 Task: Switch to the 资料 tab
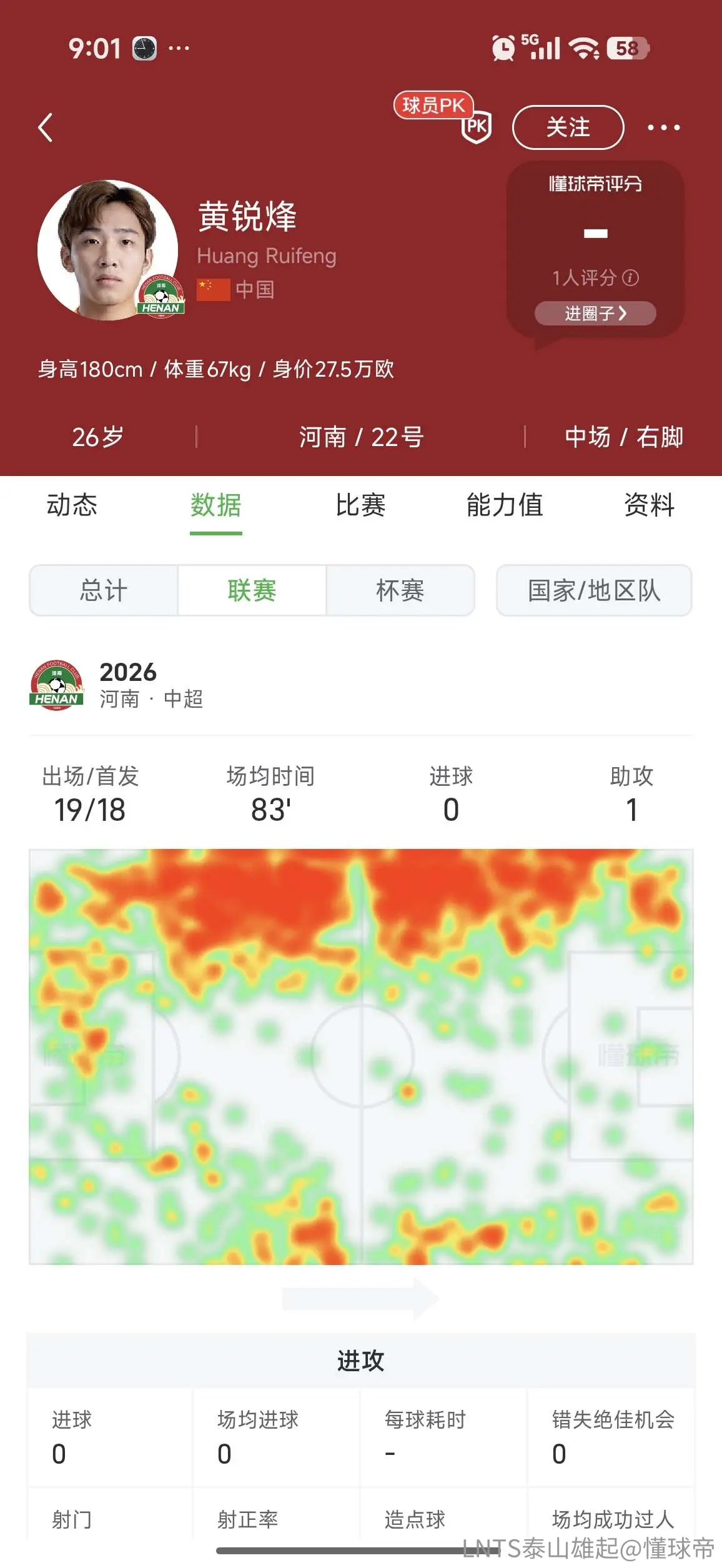tap(650, 505)
